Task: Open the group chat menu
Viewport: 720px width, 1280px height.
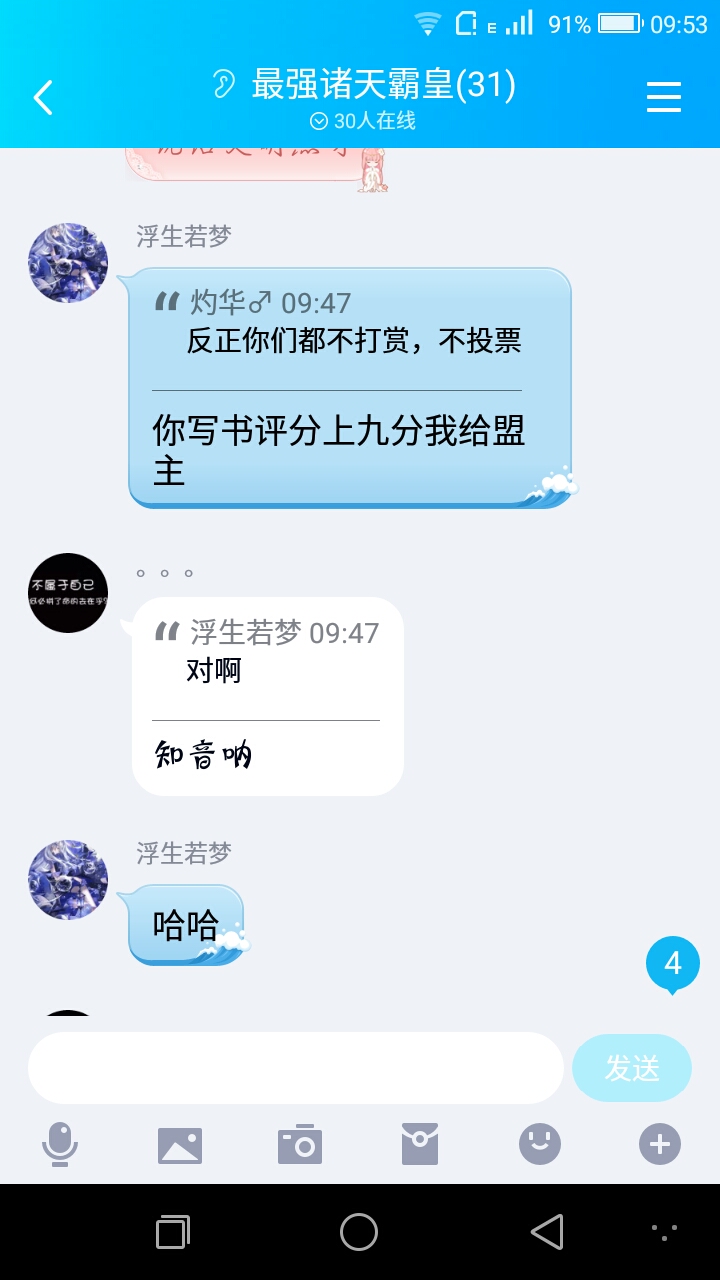Action: click(x=663, y=97)
